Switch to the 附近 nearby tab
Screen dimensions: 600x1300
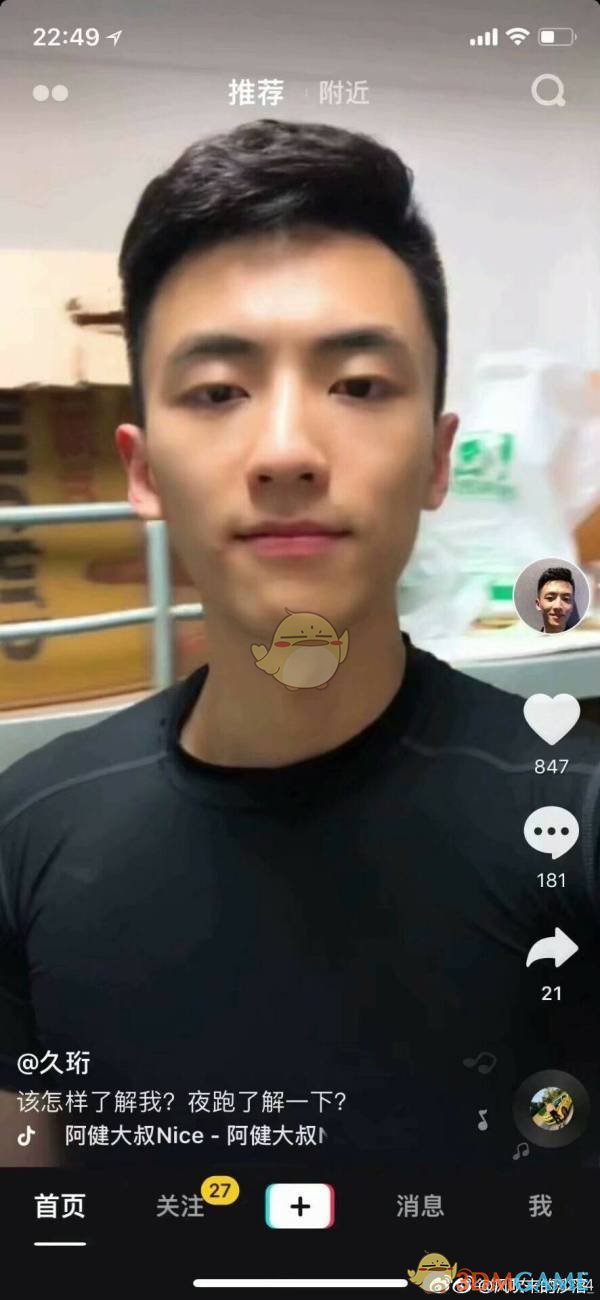pos(344,93)
